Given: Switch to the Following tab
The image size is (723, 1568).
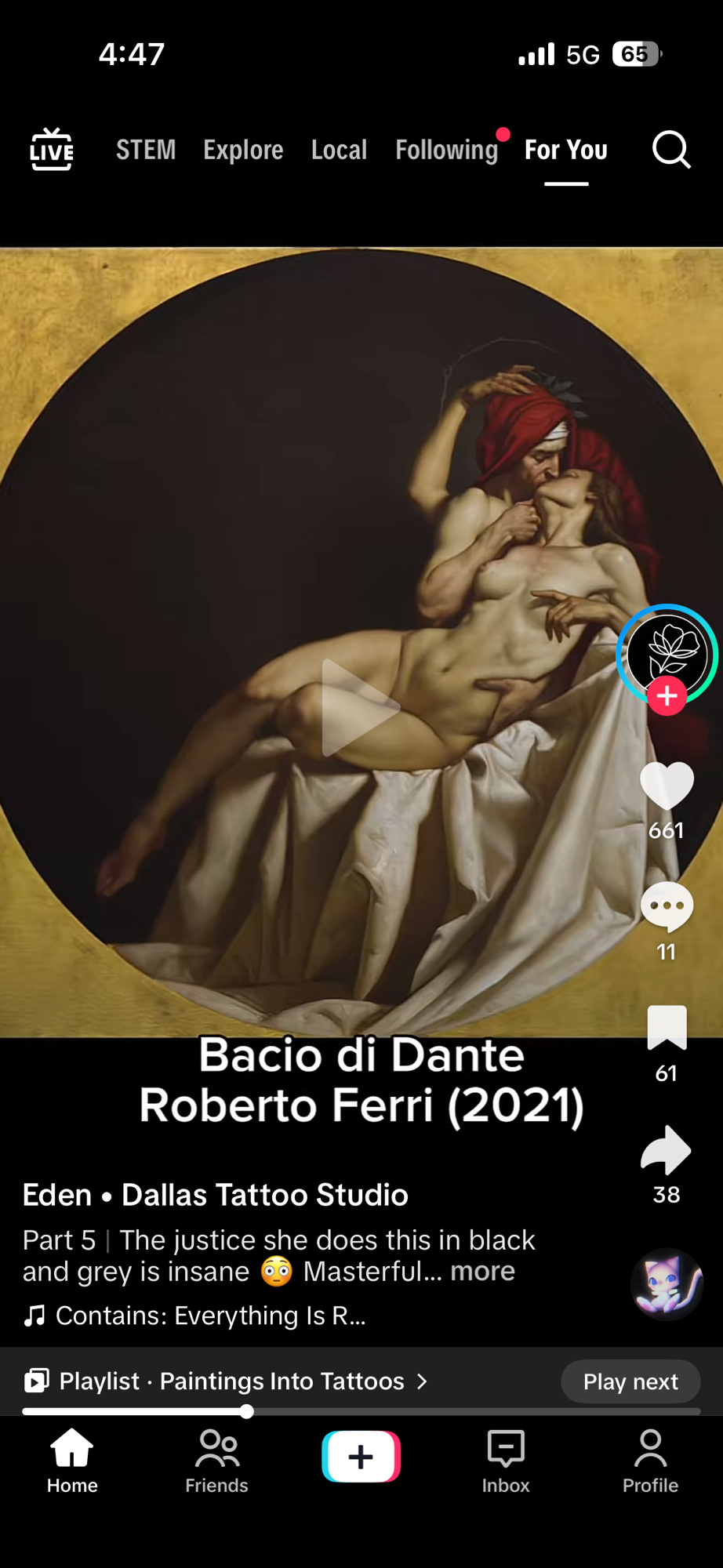Looking at the screenshot, I should pyautogui.click(x=446, y=150).
